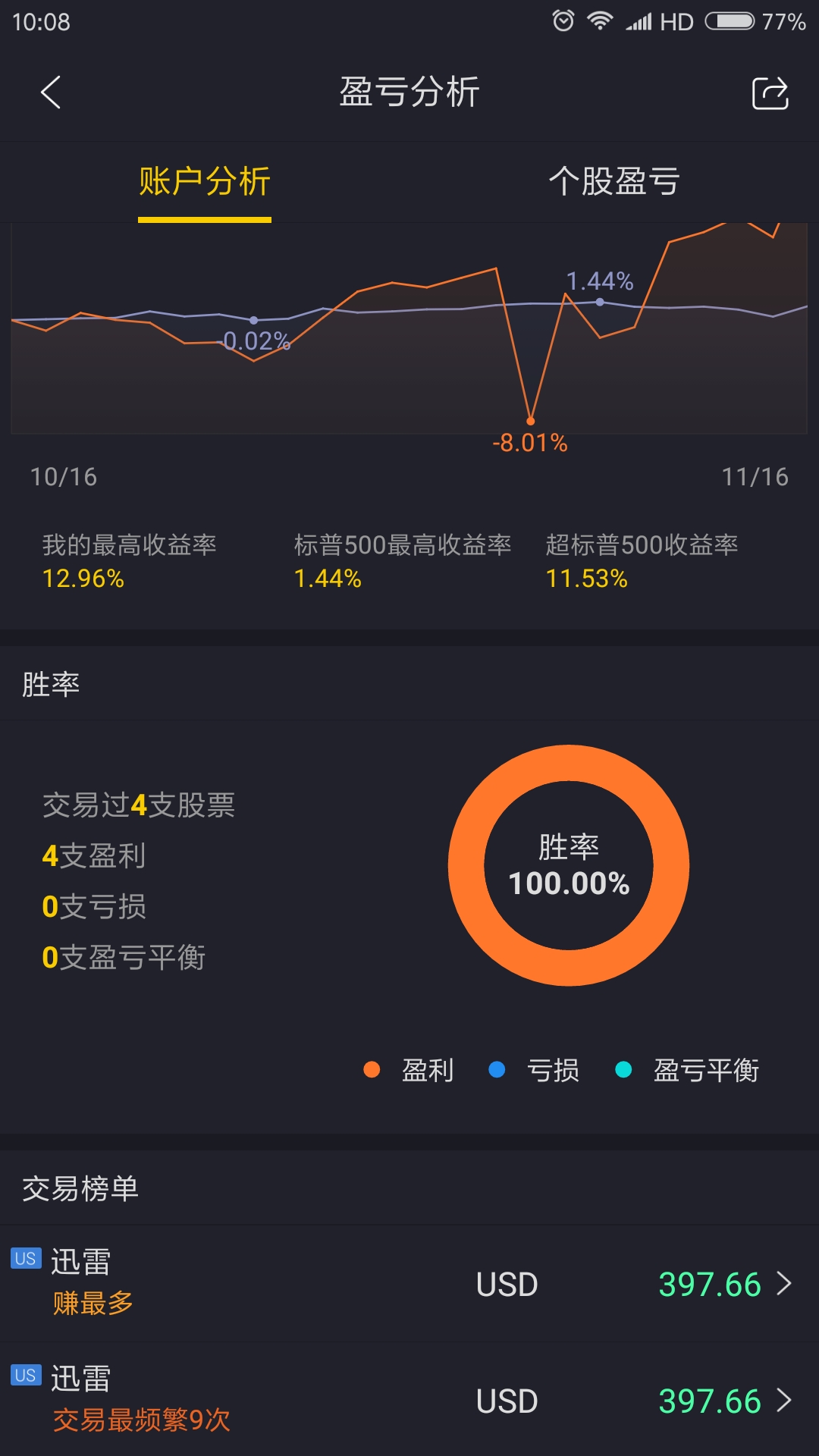The image size is (819, 1456).
Task: Select the 账户分析 tab
Action: (205, 182)
